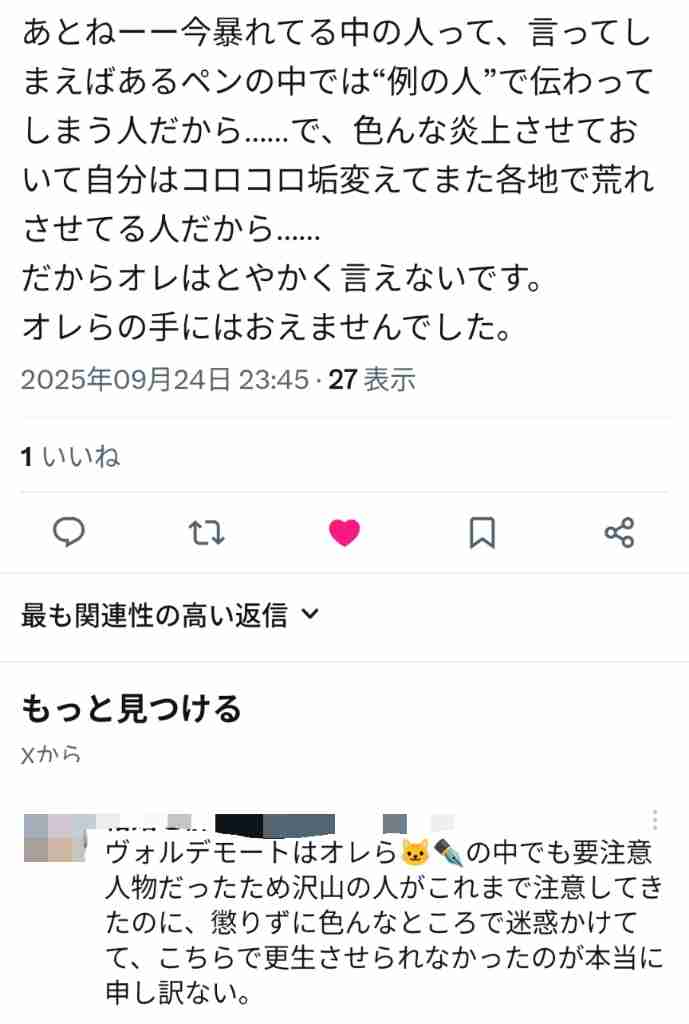
Task: Bookmark this post
Action: tap(482, 533)
